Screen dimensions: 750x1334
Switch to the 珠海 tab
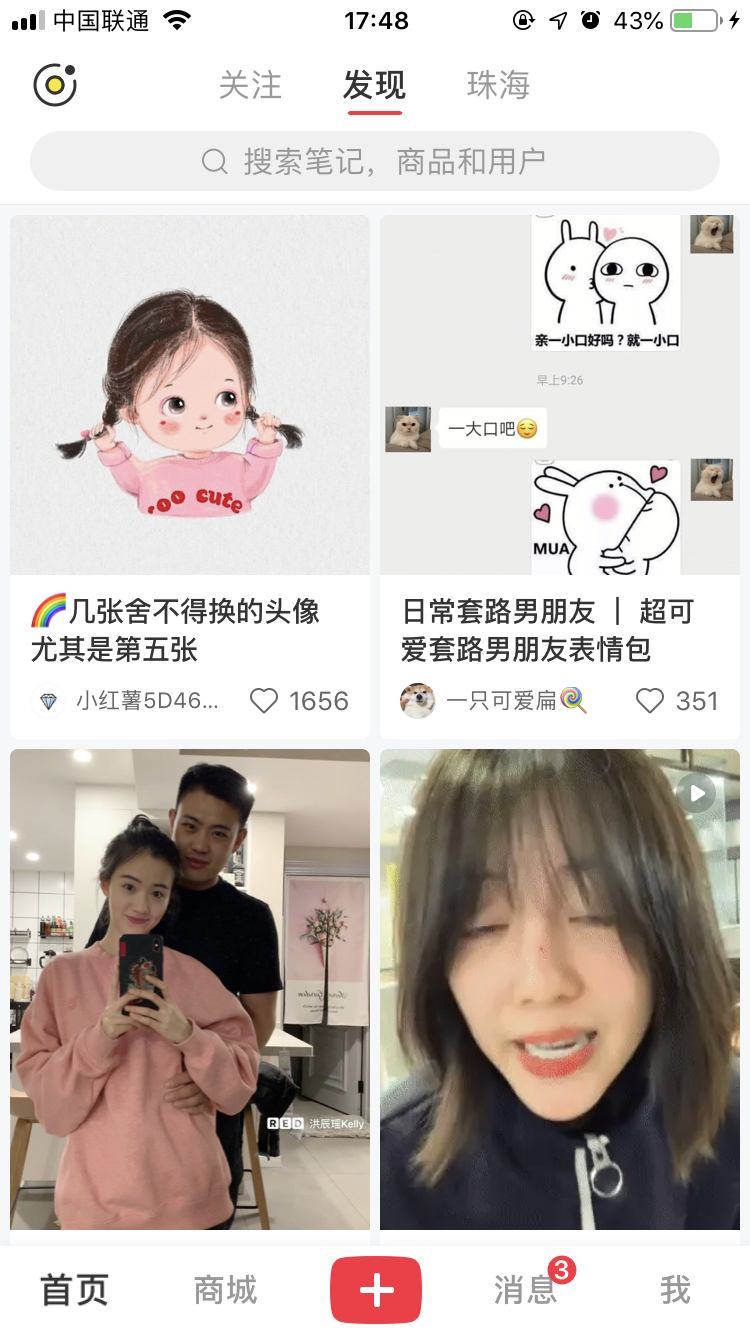click(498, 85)
